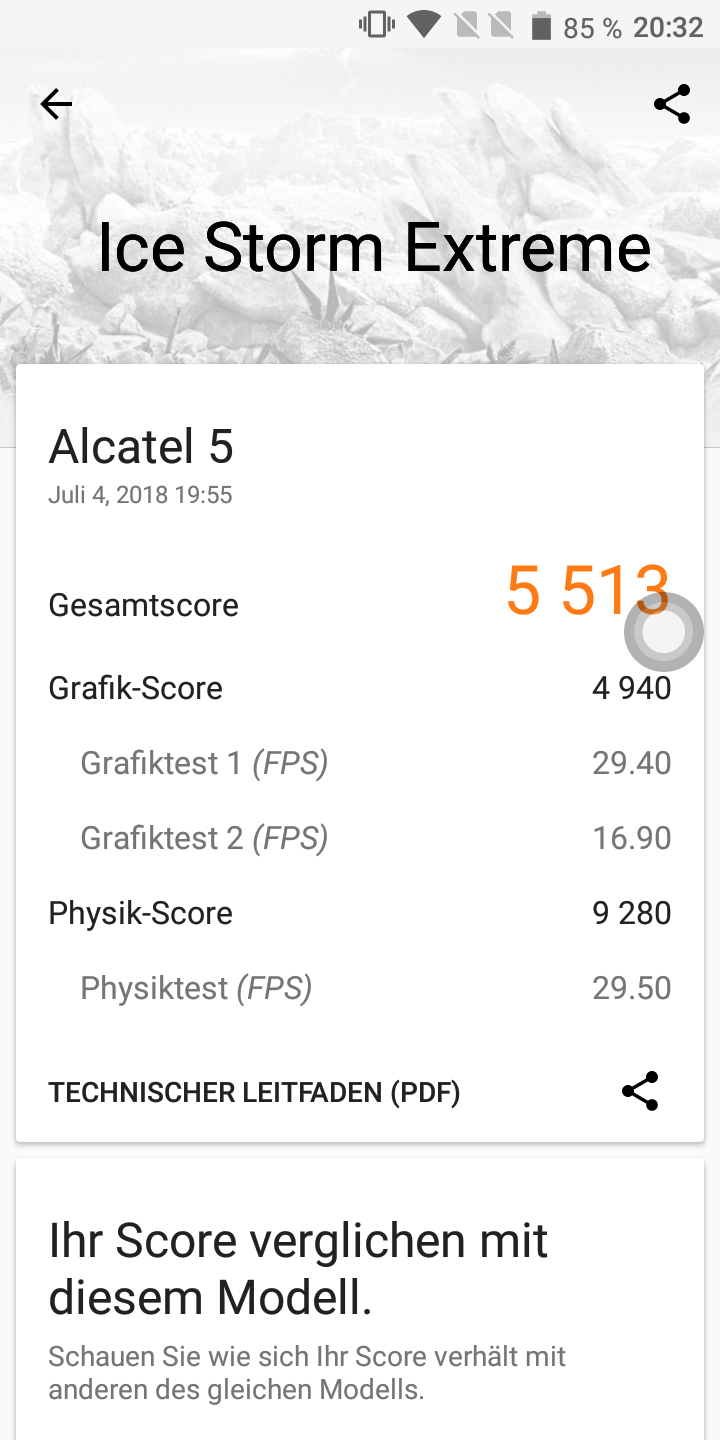
Task: Share the Ice Storm Extreme result
Action: tap(672, 104)
